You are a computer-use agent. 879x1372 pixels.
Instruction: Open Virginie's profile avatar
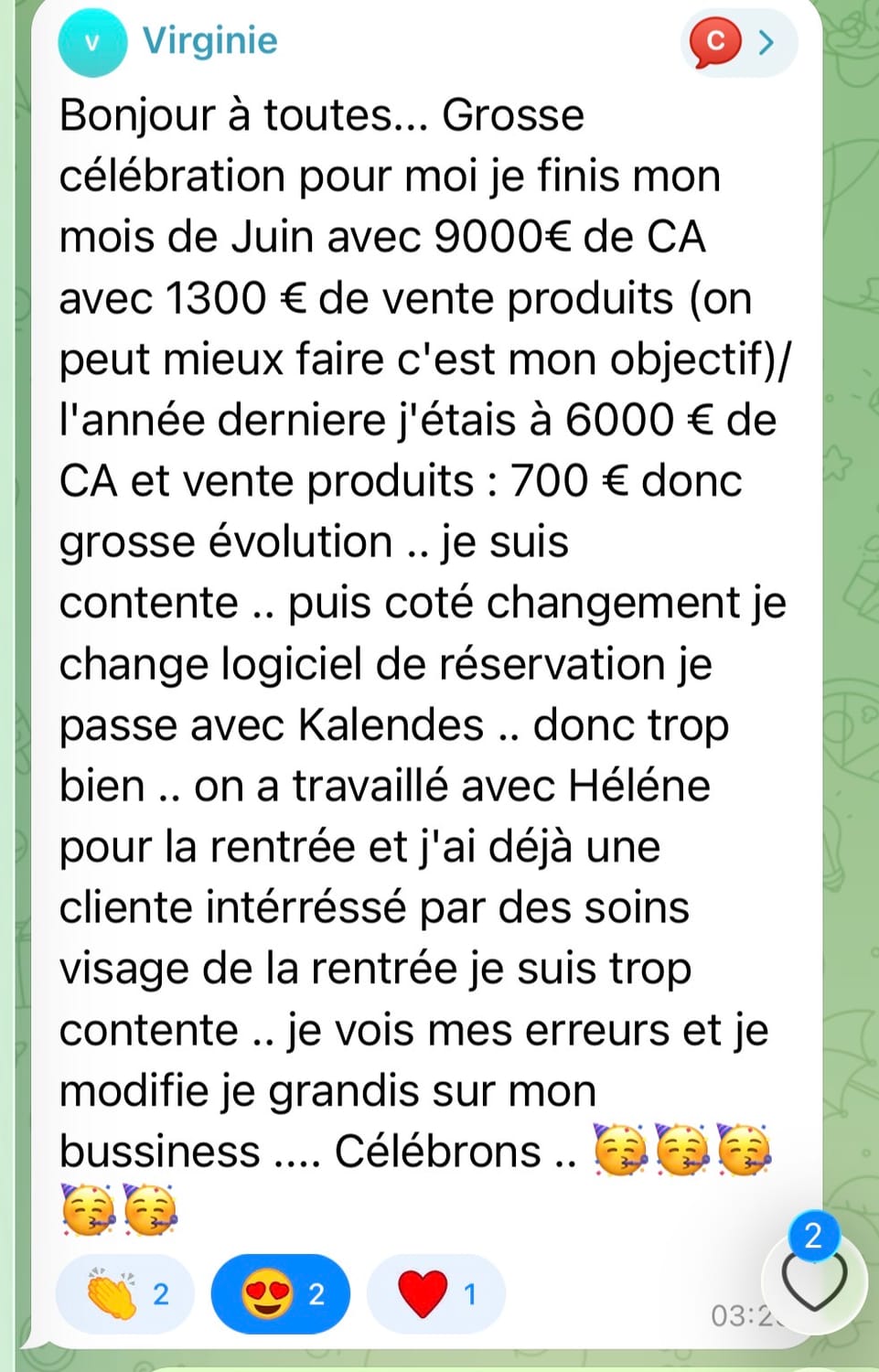click(92, 42)
